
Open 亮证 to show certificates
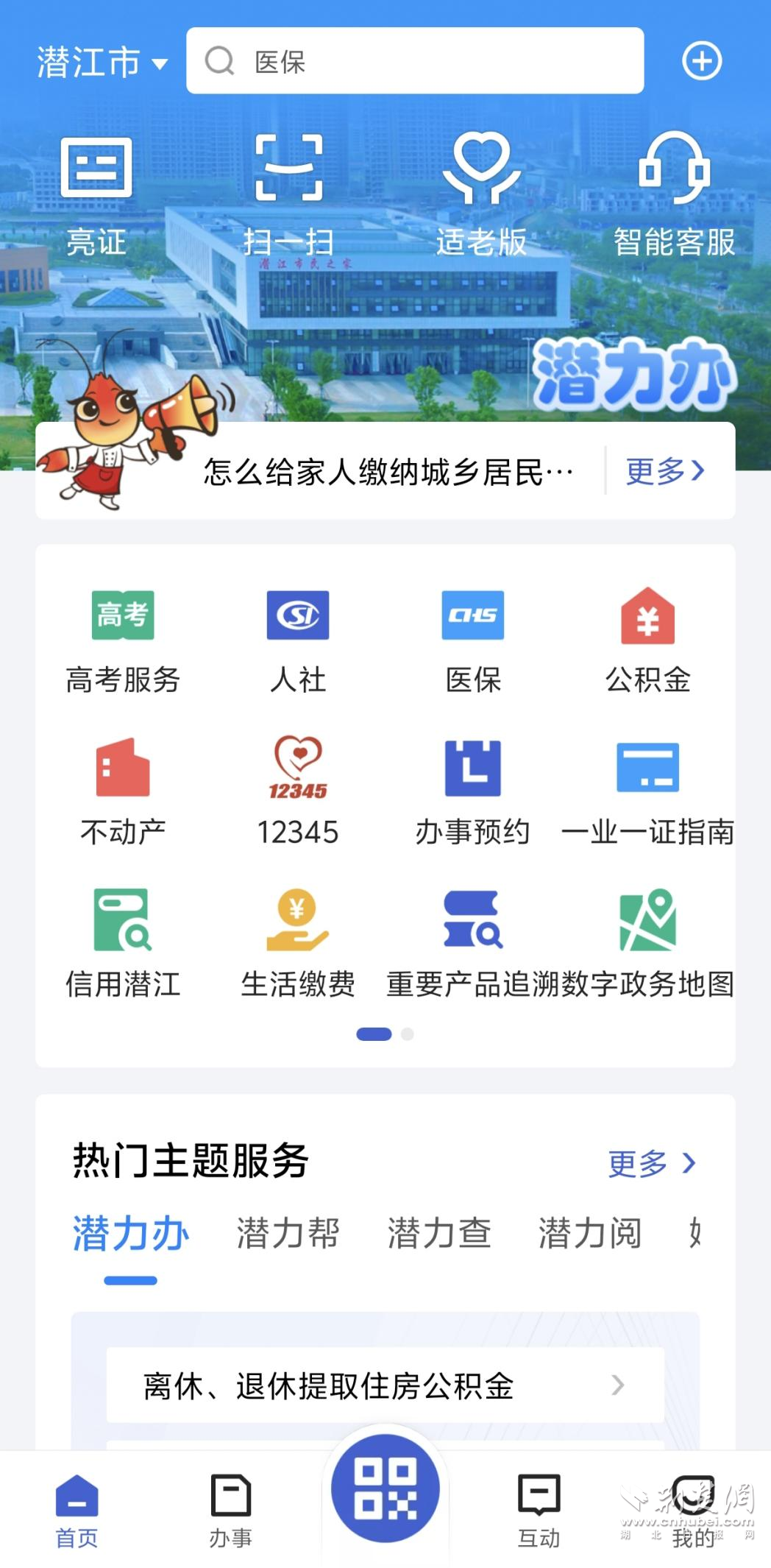pos(96,194)
